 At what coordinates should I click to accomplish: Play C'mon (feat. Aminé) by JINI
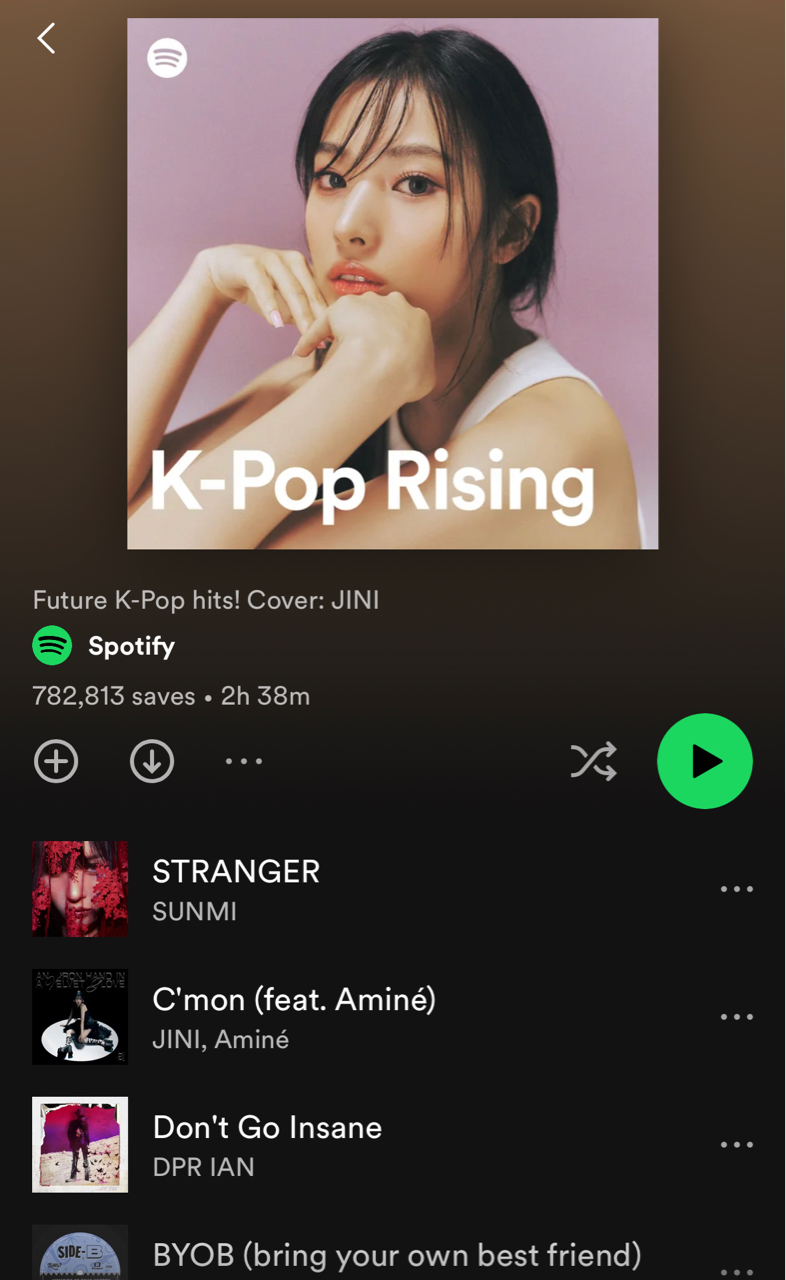pos(293,1016)
